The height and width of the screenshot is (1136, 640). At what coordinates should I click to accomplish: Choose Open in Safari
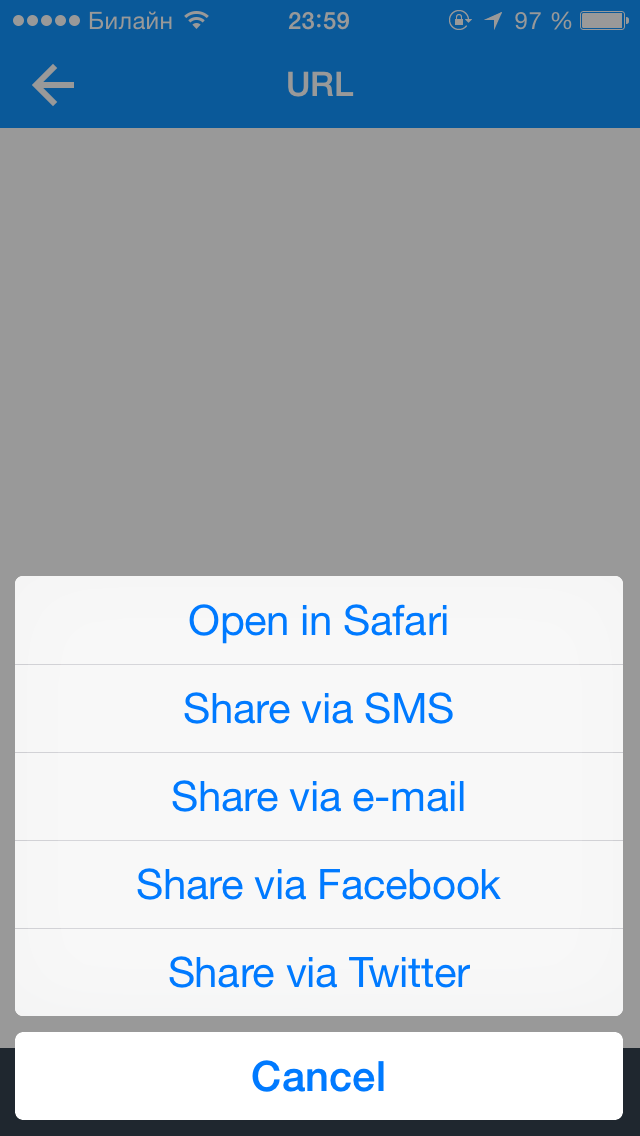click(319, 620)
